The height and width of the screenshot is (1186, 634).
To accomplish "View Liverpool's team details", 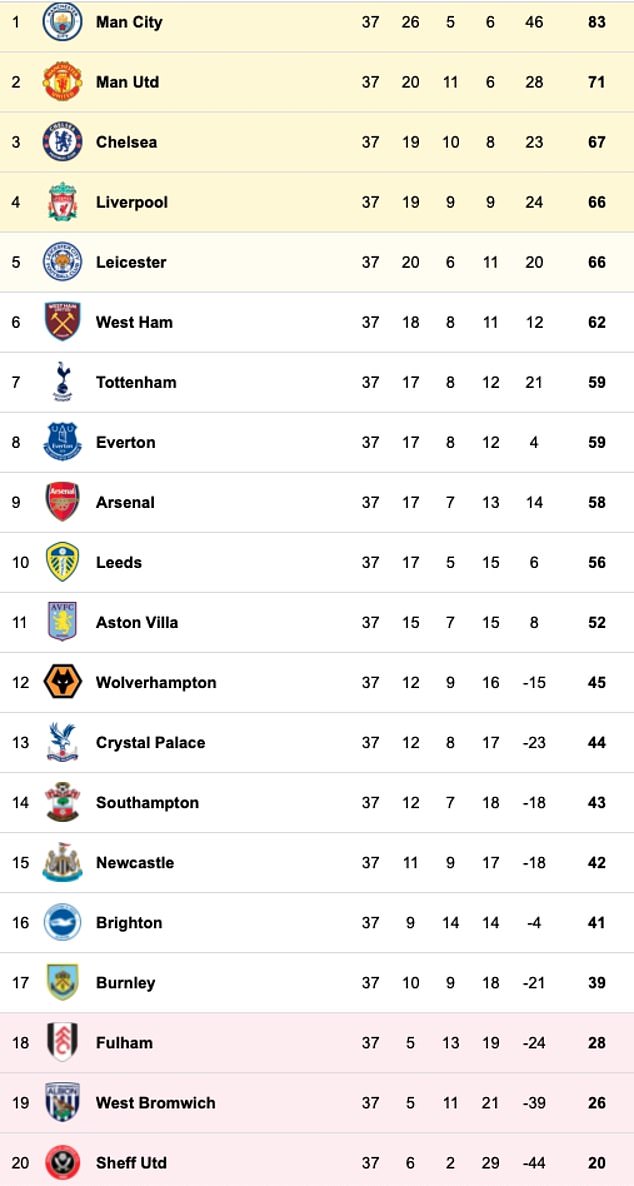I will tap(317, 202).
